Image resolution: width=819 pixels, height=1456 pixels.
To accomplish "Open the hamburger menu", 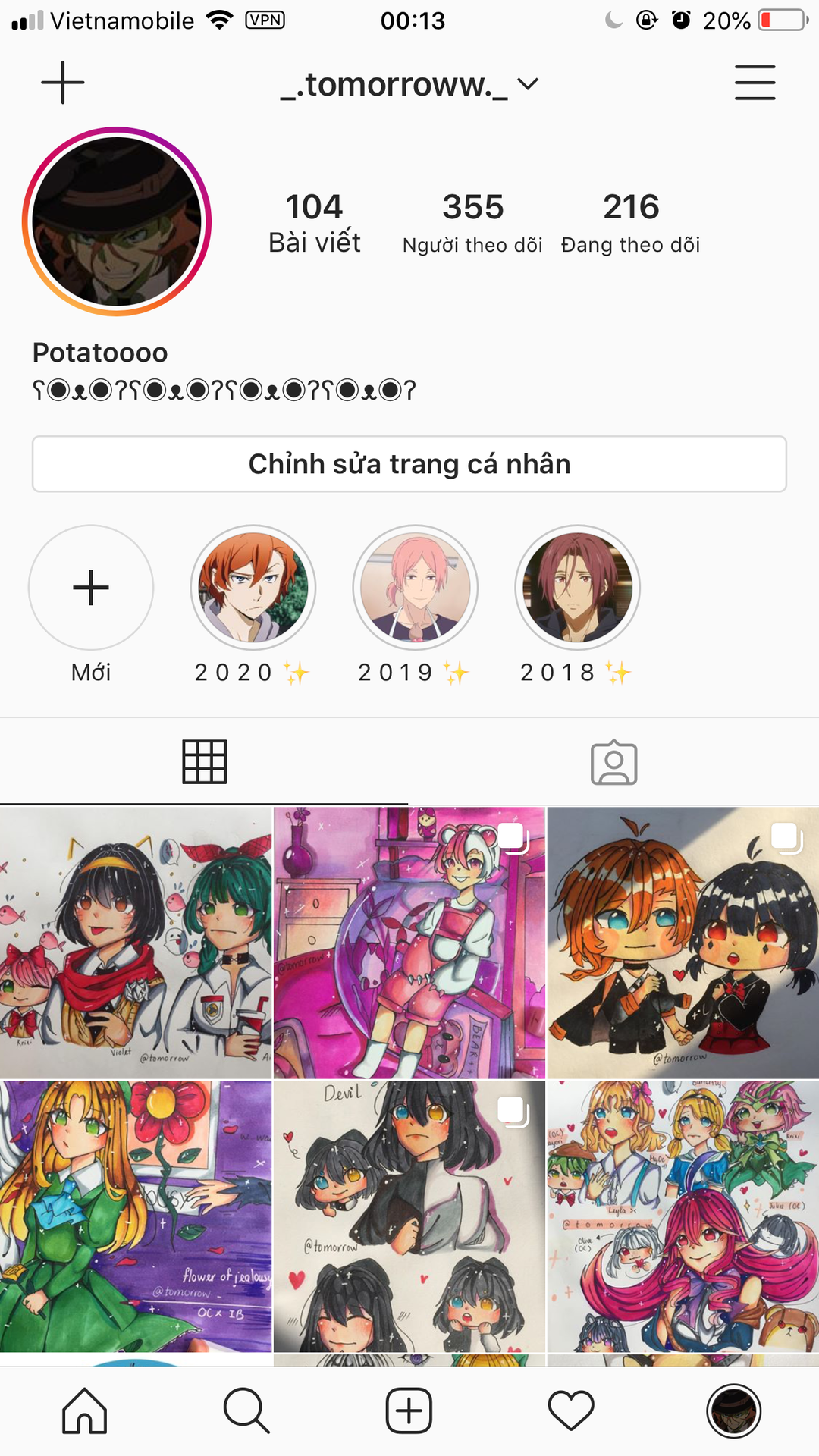I will (755, 83).
